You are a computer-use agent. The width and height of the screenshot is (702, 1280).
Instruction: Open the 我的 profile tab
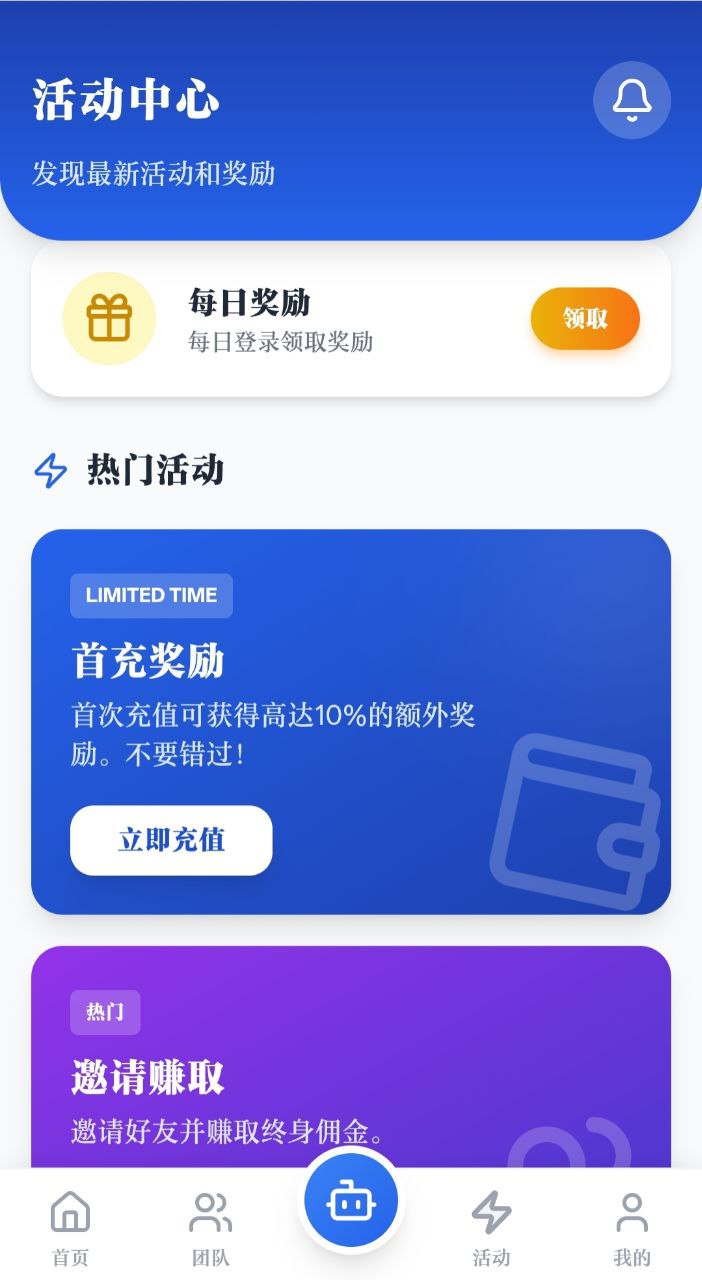point(631,1228)
